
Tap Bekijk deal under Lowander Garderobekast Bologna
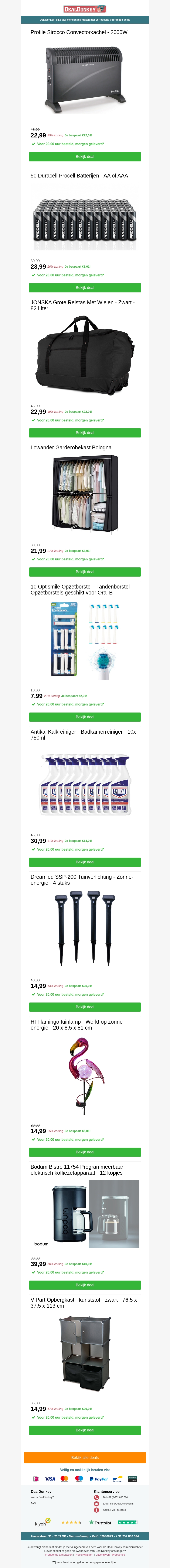[85, 571]
